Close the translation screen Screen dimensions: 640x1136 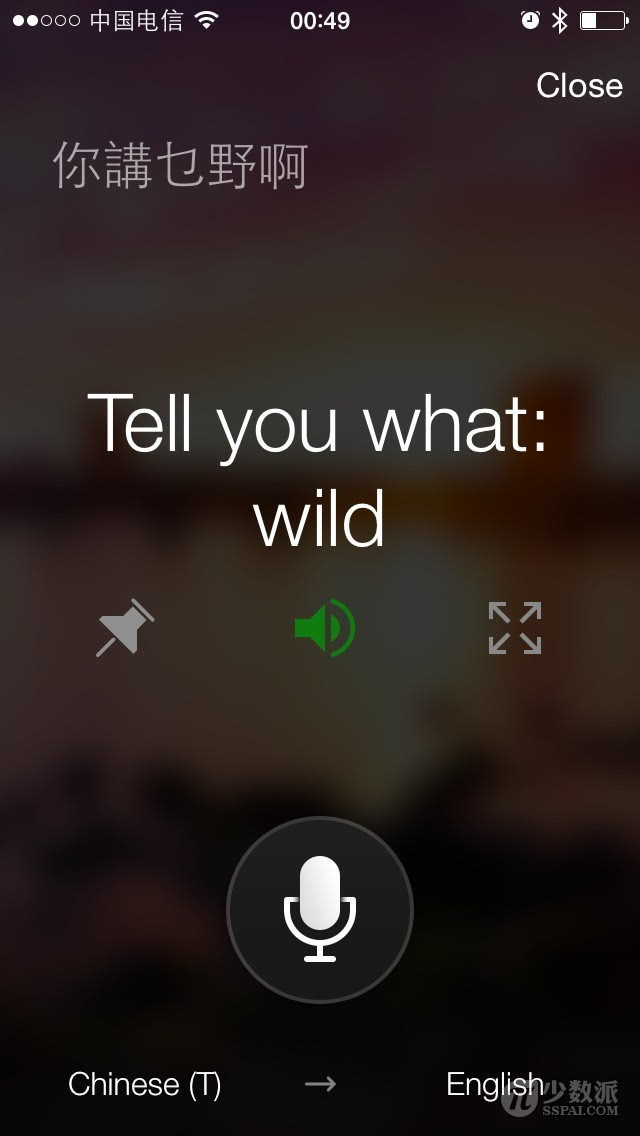578,86
